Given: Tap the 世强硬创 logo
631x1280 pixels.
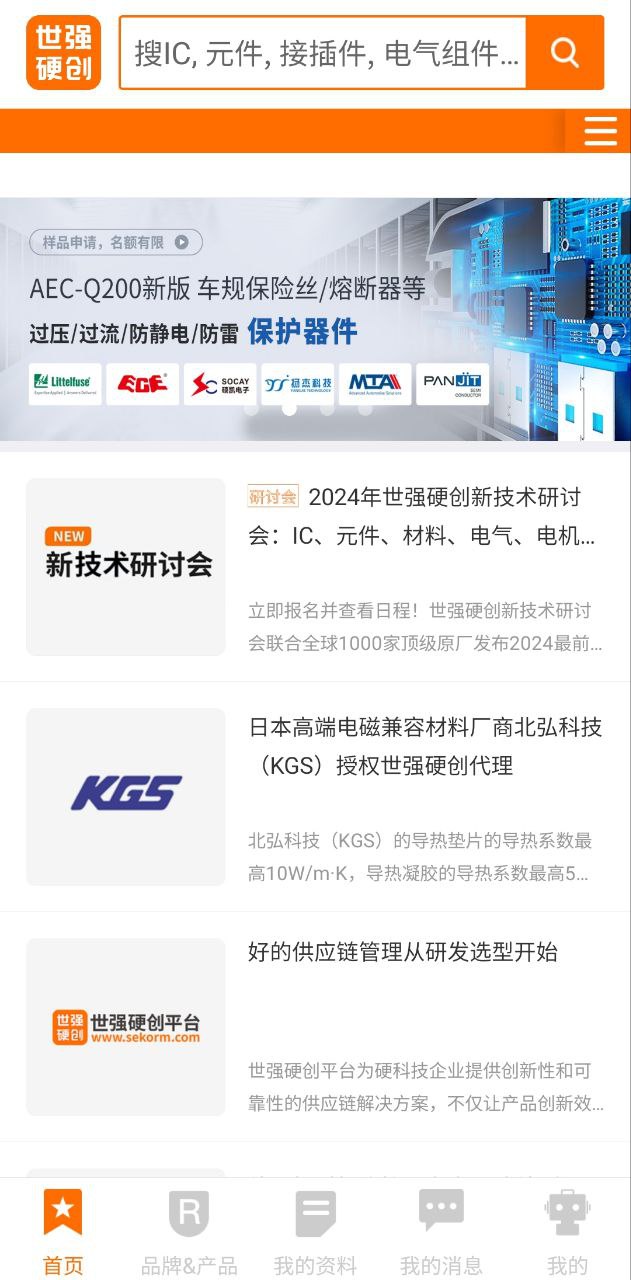Looking at the screenshot, I should click(x=64, y=53).
